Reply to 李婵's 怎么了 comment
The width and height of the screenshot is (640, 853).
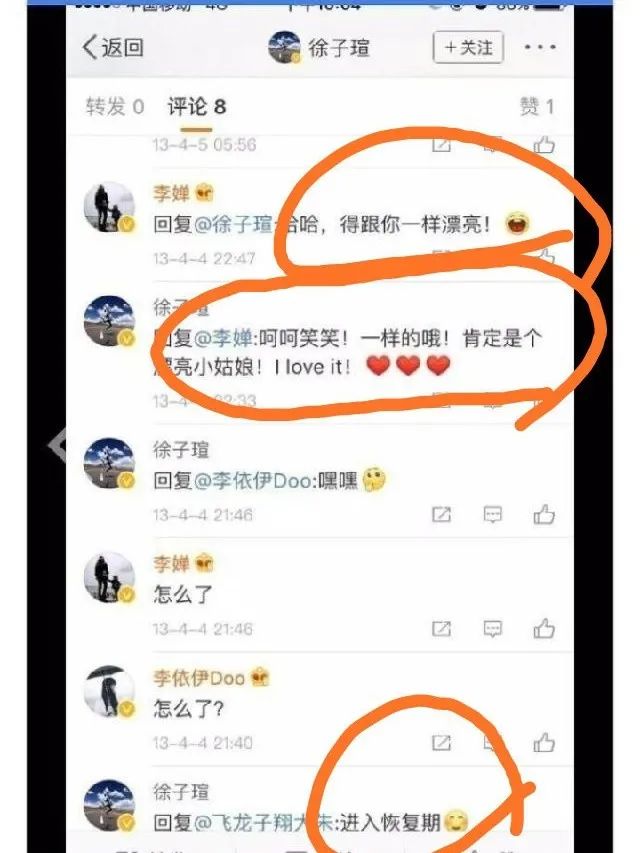[493, 629]
